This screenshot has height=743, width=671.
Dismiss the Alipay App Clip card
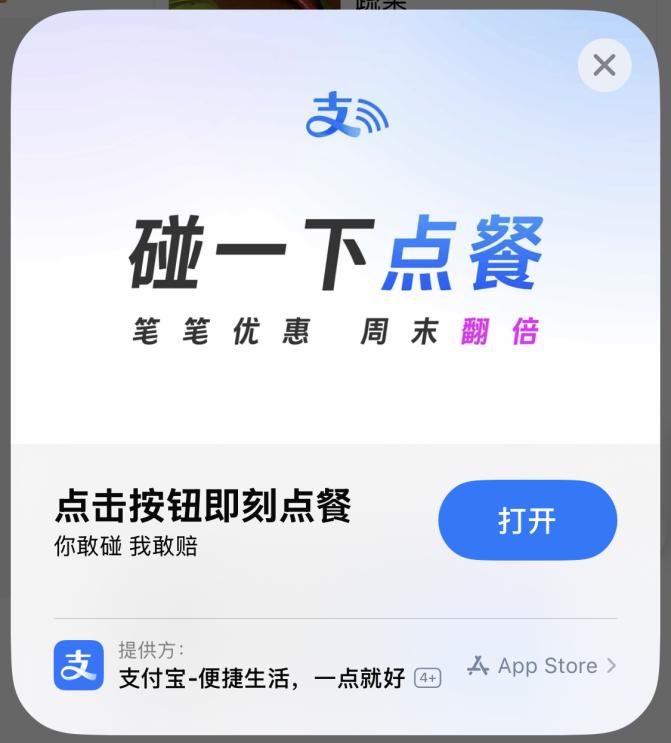[604, 65]
